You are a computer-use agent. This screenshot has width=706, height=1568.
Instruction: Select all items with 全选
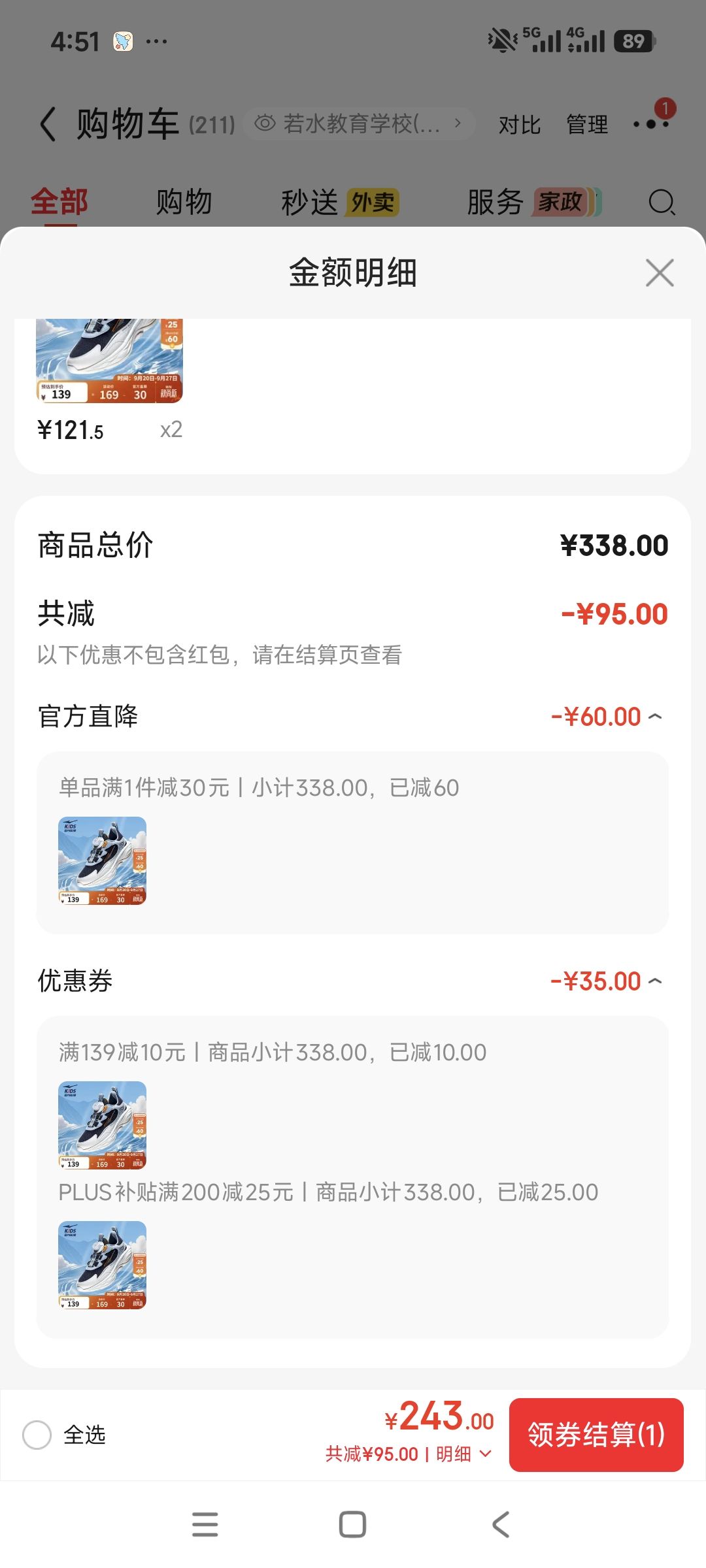(37, 1435)
